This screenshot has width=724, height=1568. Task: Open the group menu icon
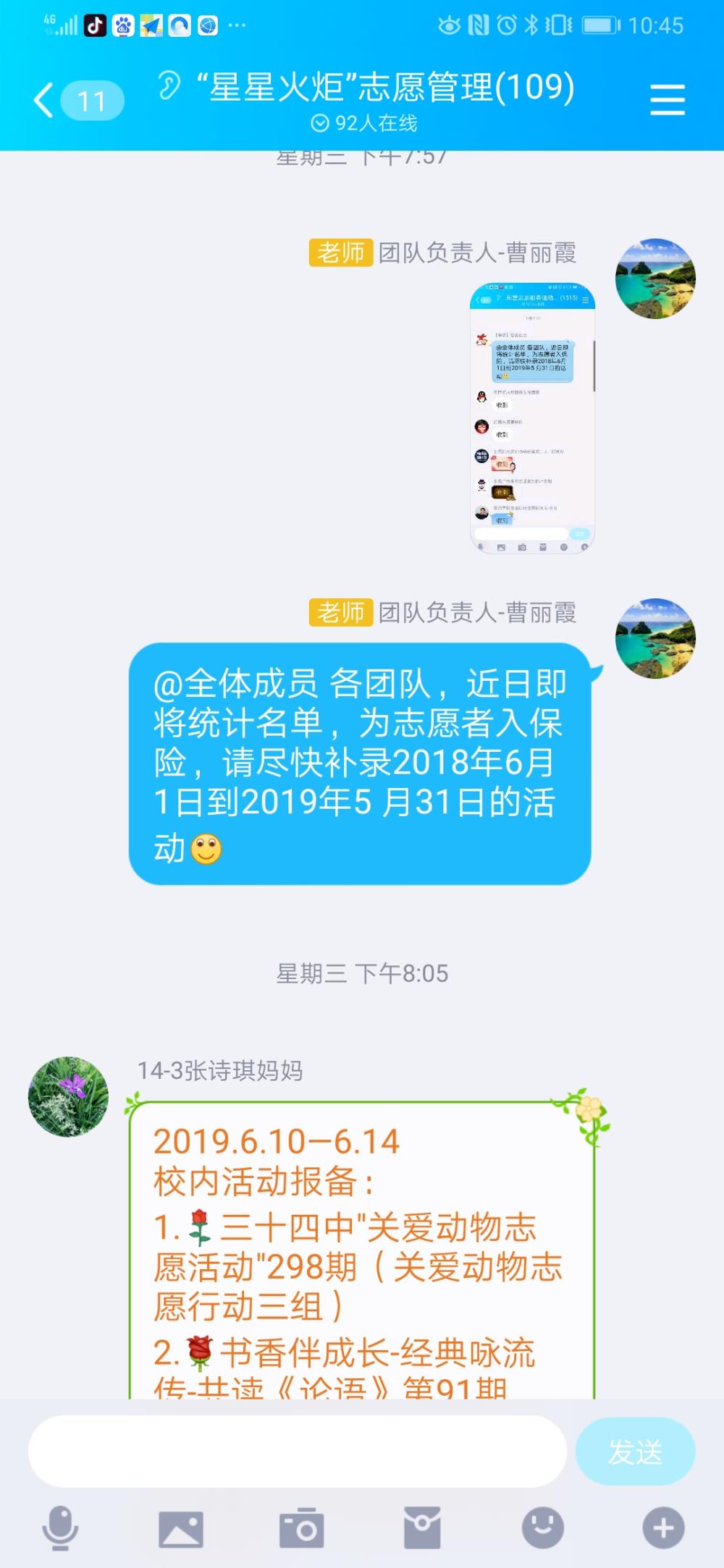tap(667, 100)
